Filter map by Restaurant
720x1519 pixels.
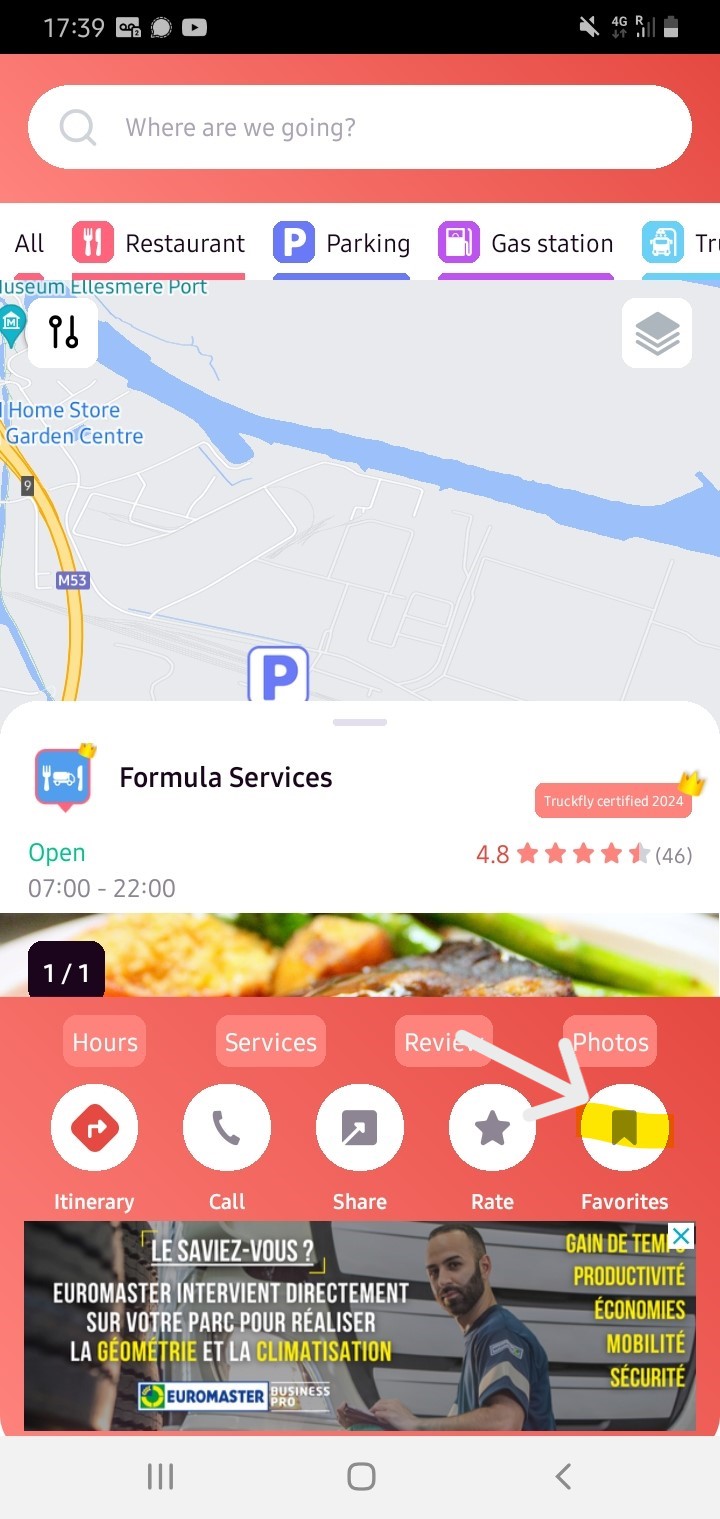[159, 244]
